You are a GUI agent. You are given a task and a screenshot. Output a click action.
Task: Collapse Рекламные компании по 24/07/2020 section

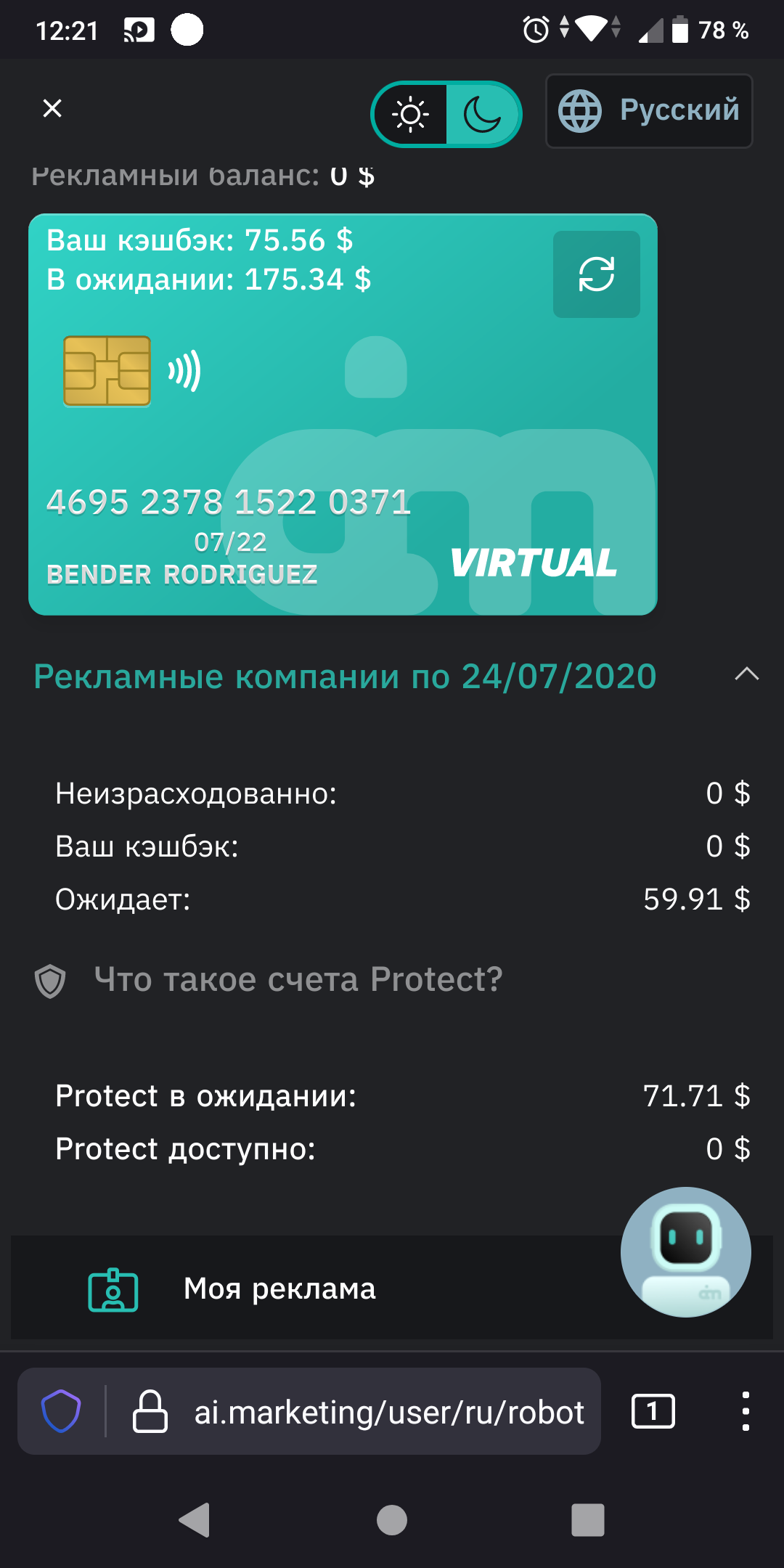tap(746, 675)
